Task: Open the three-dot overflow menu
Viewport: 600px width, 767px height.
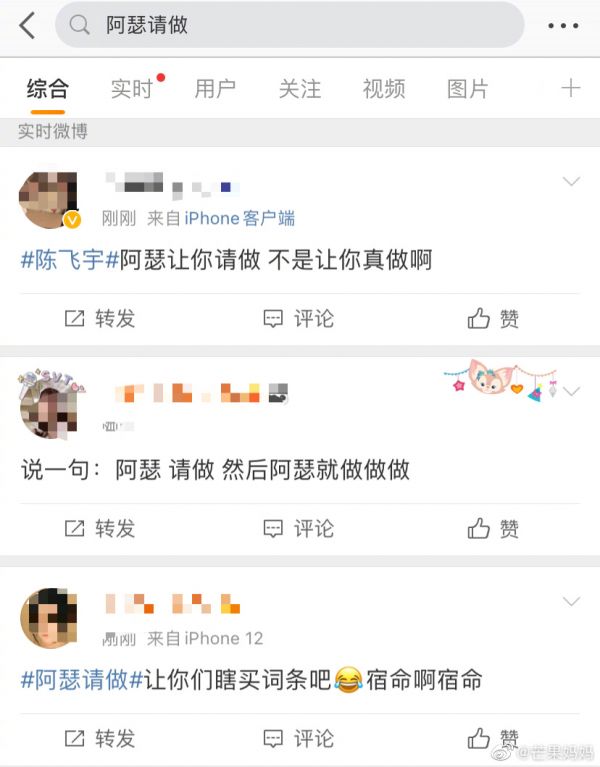Action: click(x=563, y=26)
